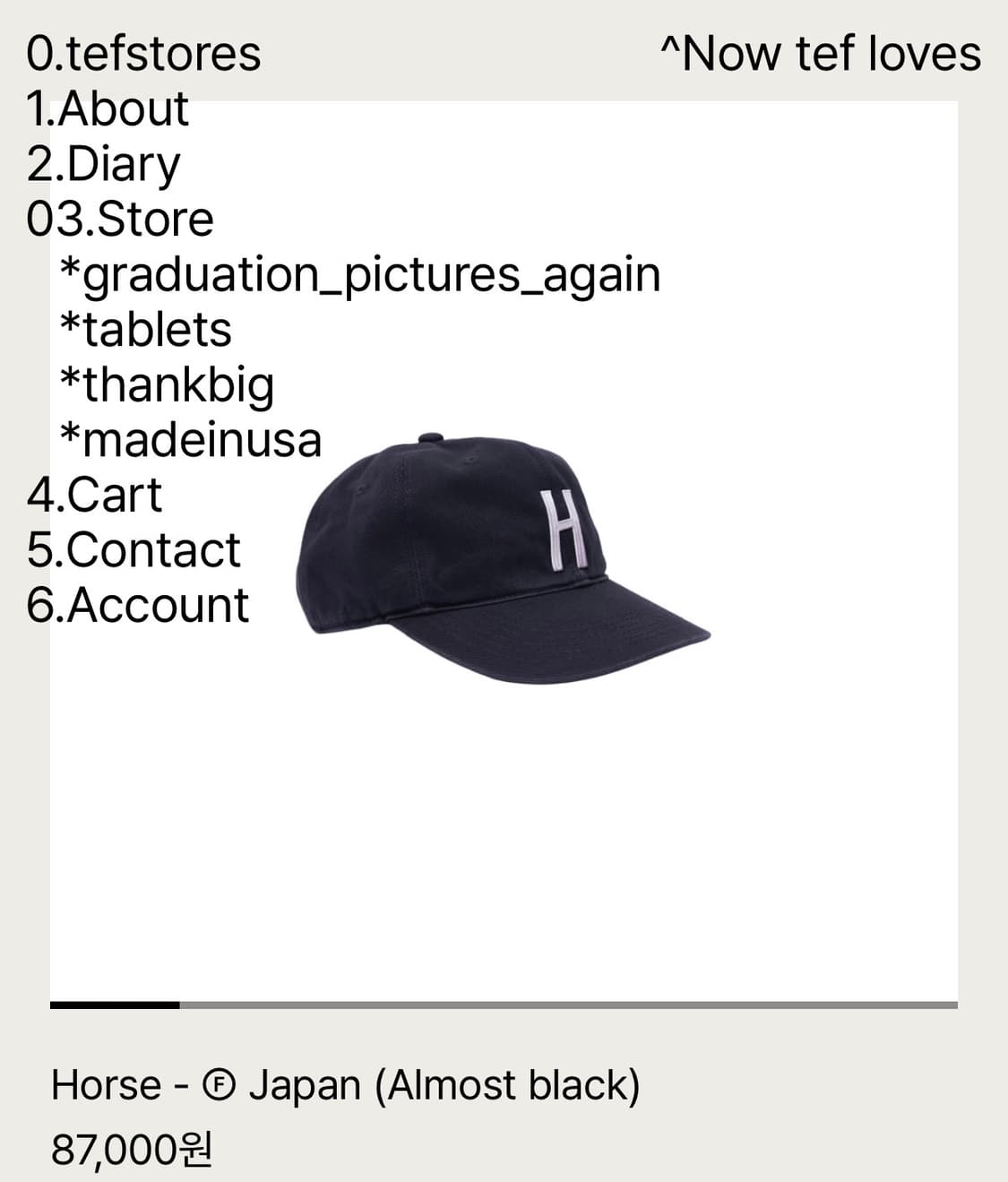Screen dimensions: 1008x1182
Task: Open the tefstores home link
Action: 143,54
